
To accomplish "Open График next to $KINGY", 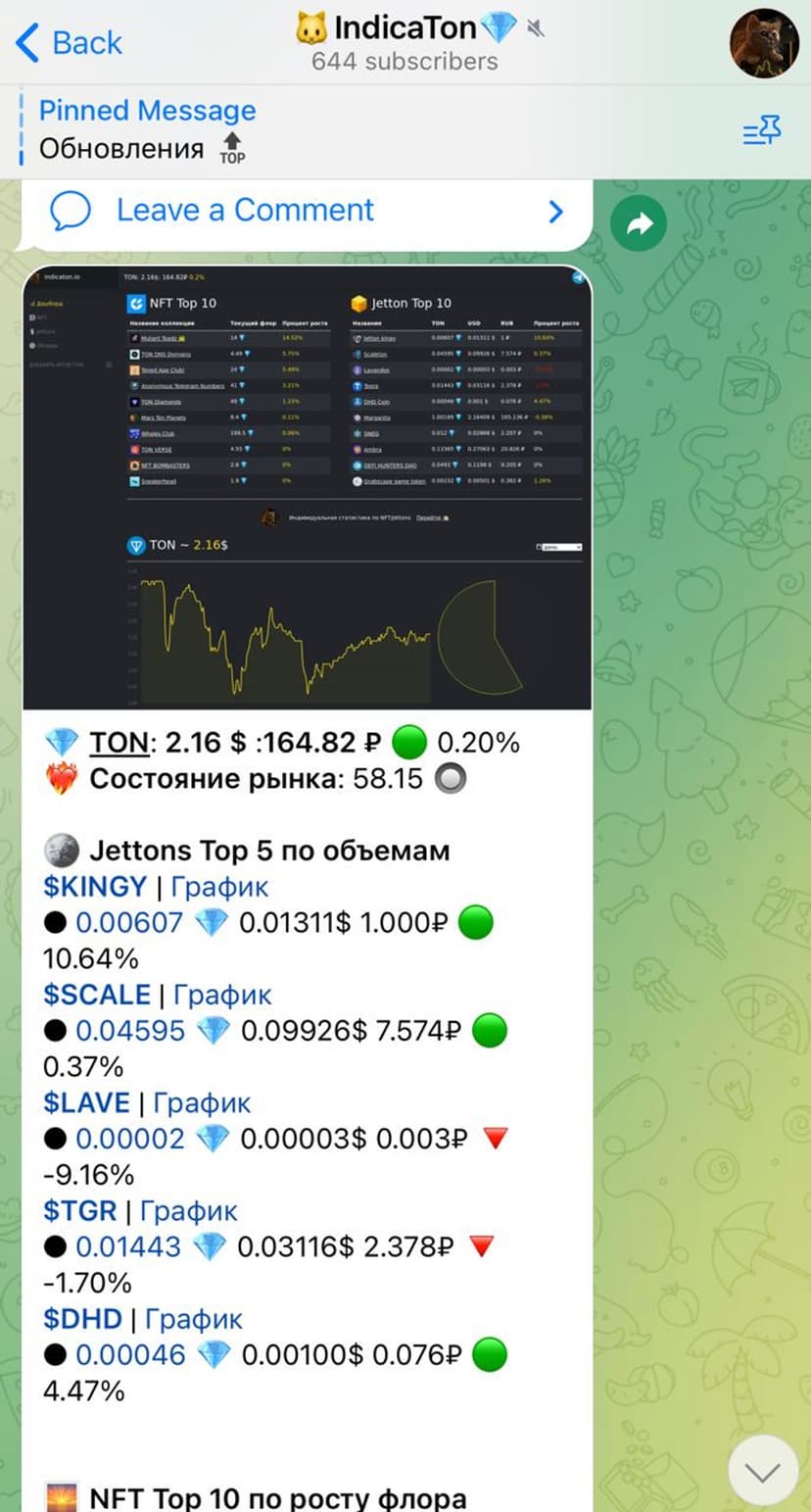I will [x=219, y=887].
